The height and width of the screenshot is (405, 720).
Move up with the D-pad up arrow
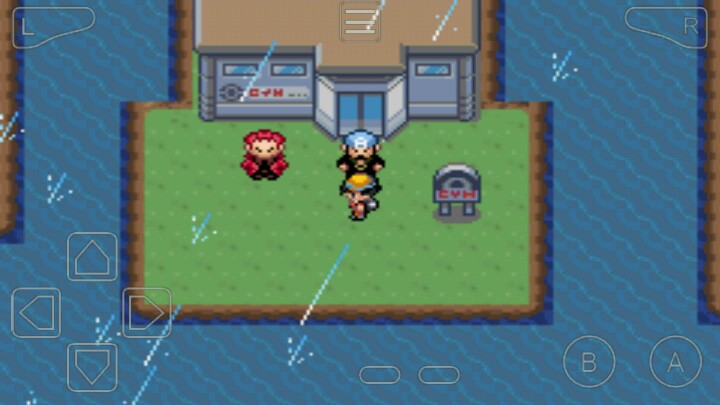[92, 256]
